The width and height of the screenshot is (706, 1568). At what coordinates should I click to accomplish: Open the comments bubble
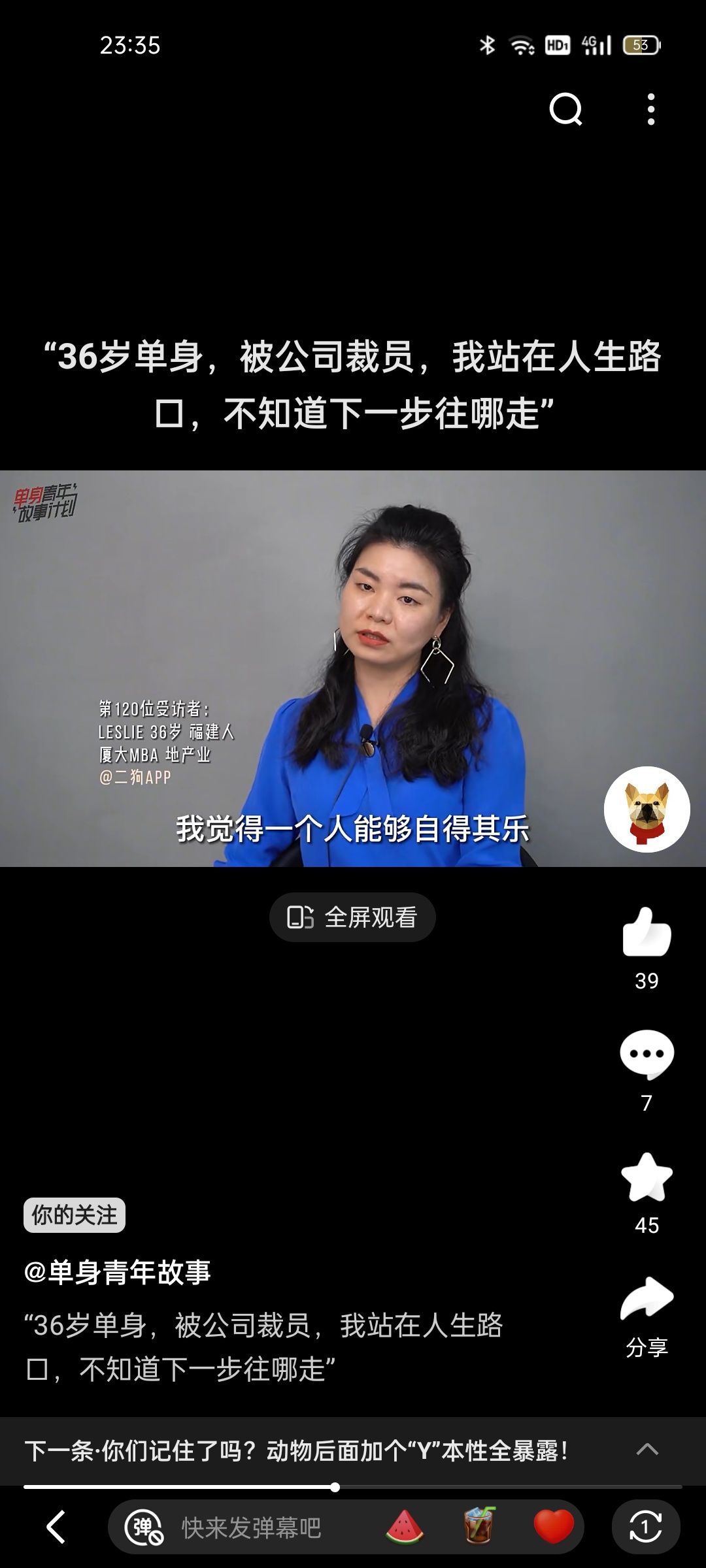[647, 1054]
